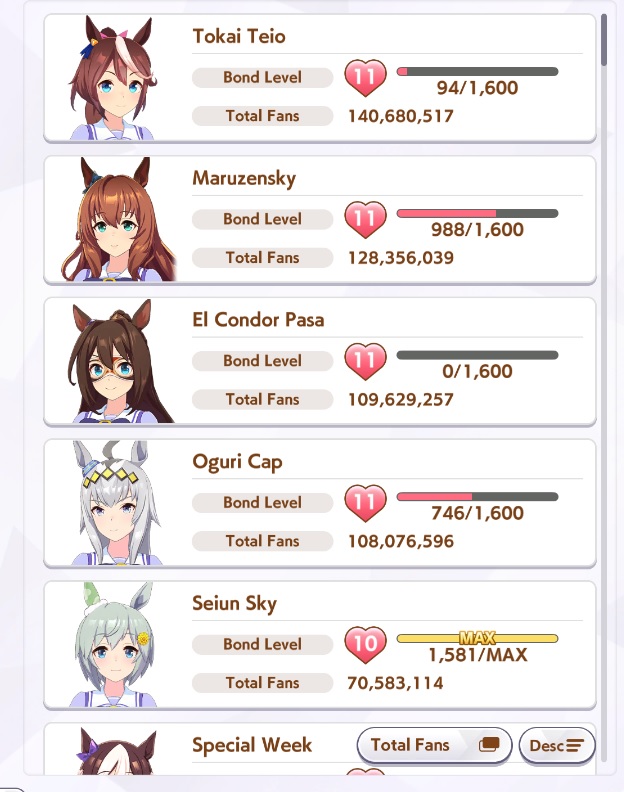Screen dimensions: 624x792
Task: View El Condor Pasa's details
Action: click(320, 362)
